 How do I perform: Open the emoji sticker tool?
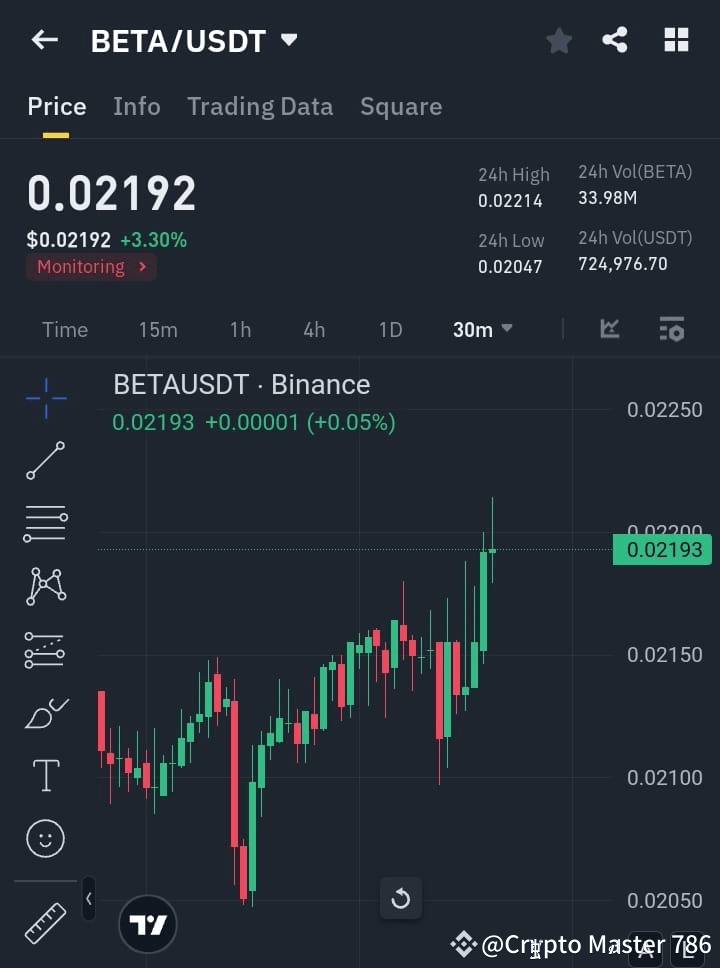[45, 838]
